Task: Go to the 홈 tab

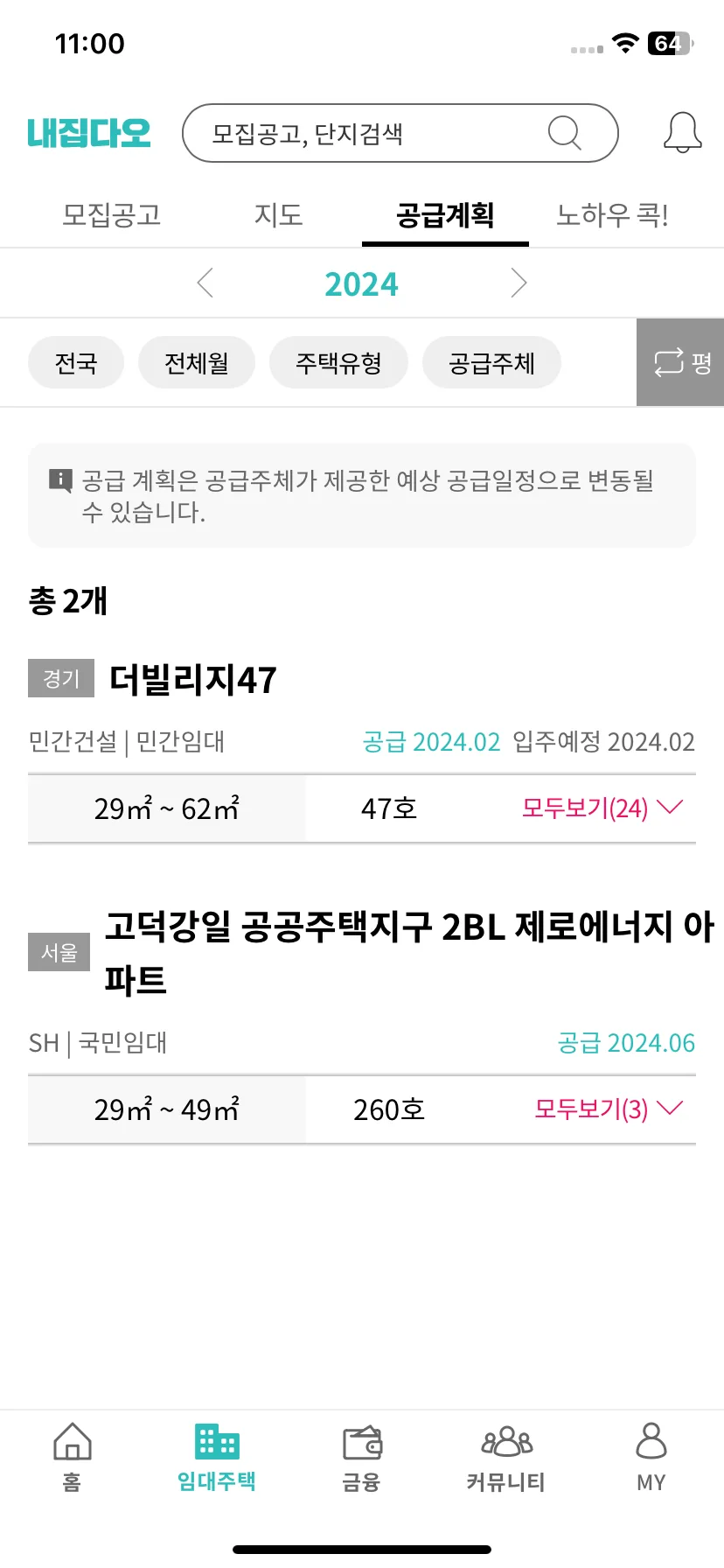Action: [73, 1457]
